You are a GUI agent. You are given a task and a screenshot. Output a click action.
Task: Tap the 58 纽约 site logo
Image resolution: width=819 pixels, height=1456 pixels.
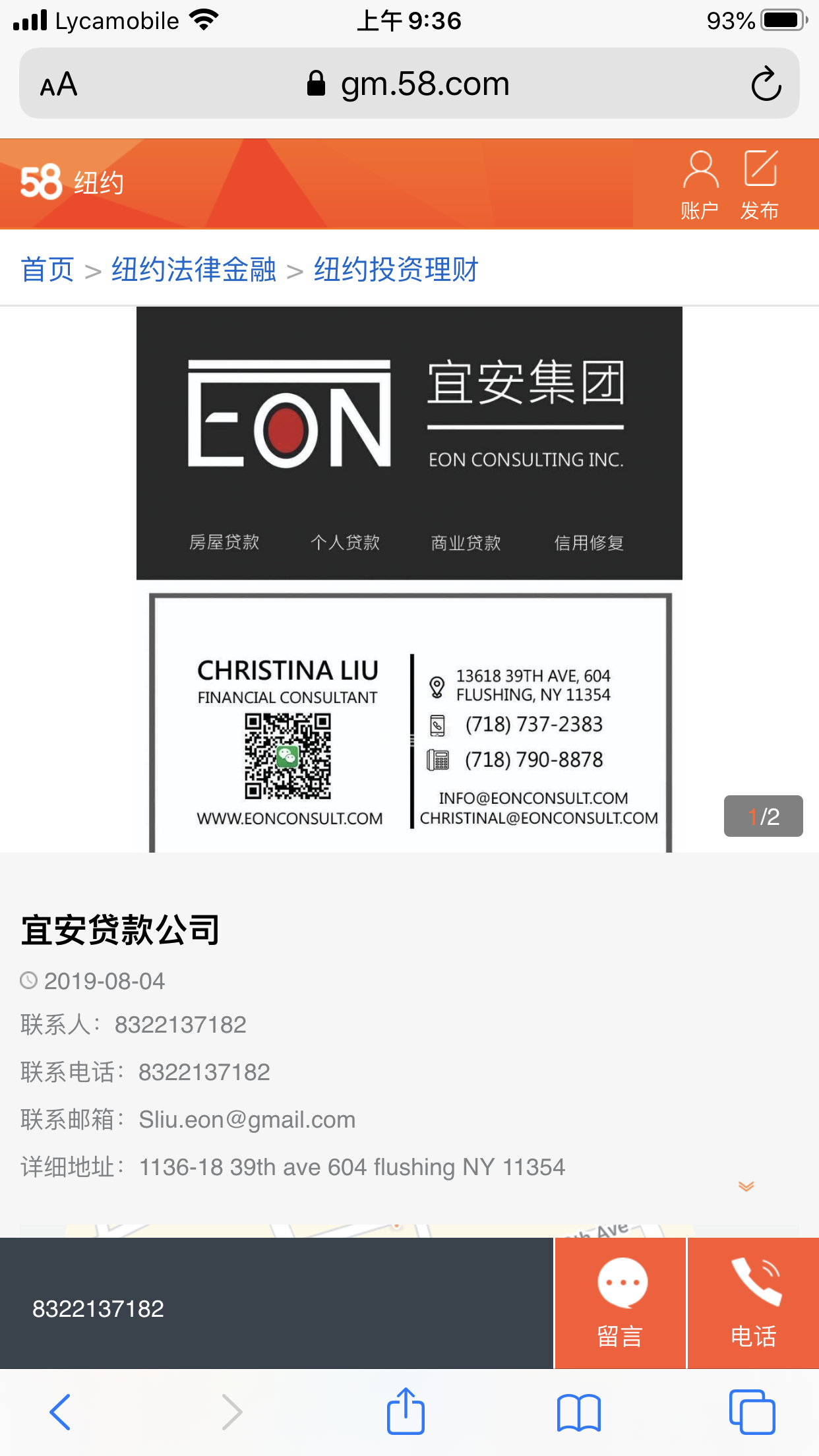(x=72, y=183)
